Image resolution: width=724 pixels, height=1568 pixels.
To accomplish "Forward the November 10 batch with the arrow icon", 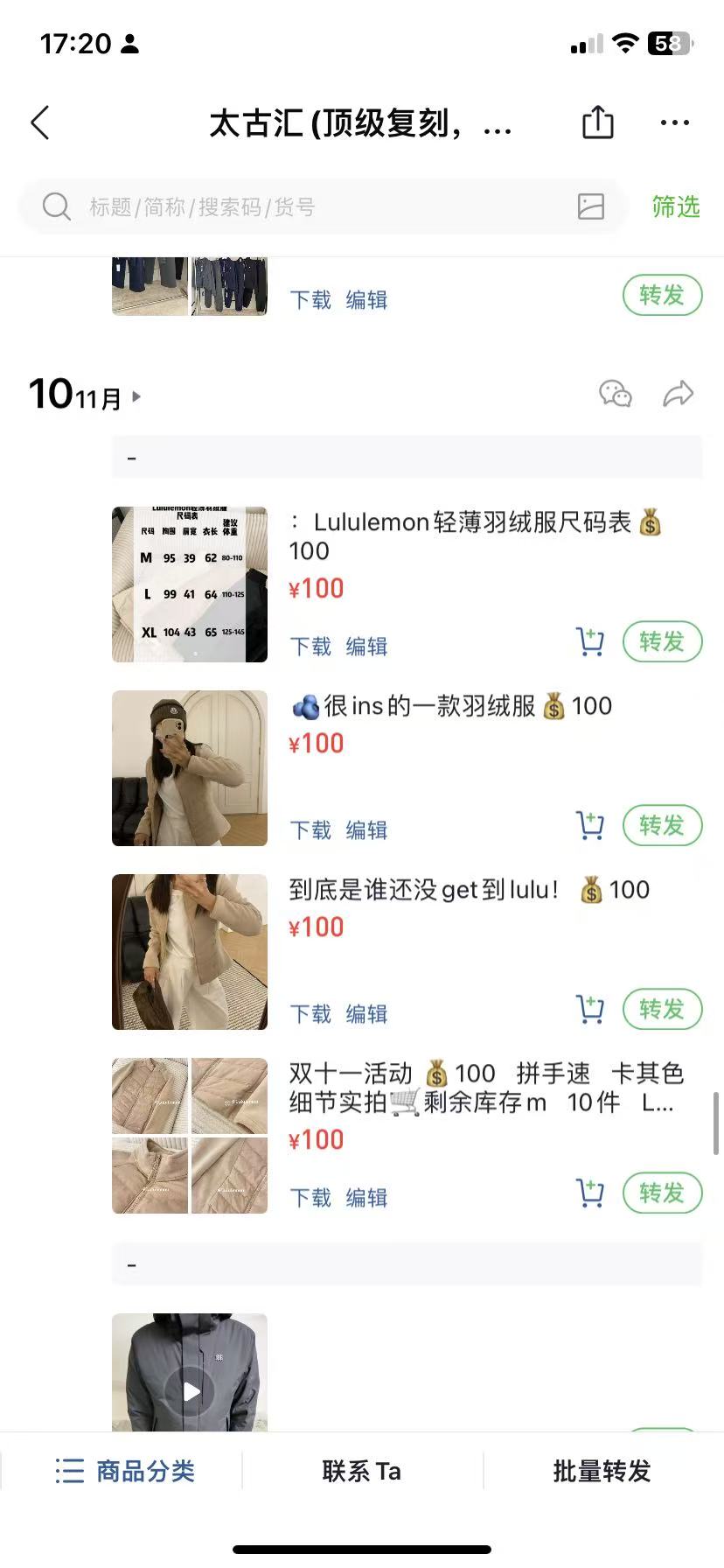I will tap(678, 394).
